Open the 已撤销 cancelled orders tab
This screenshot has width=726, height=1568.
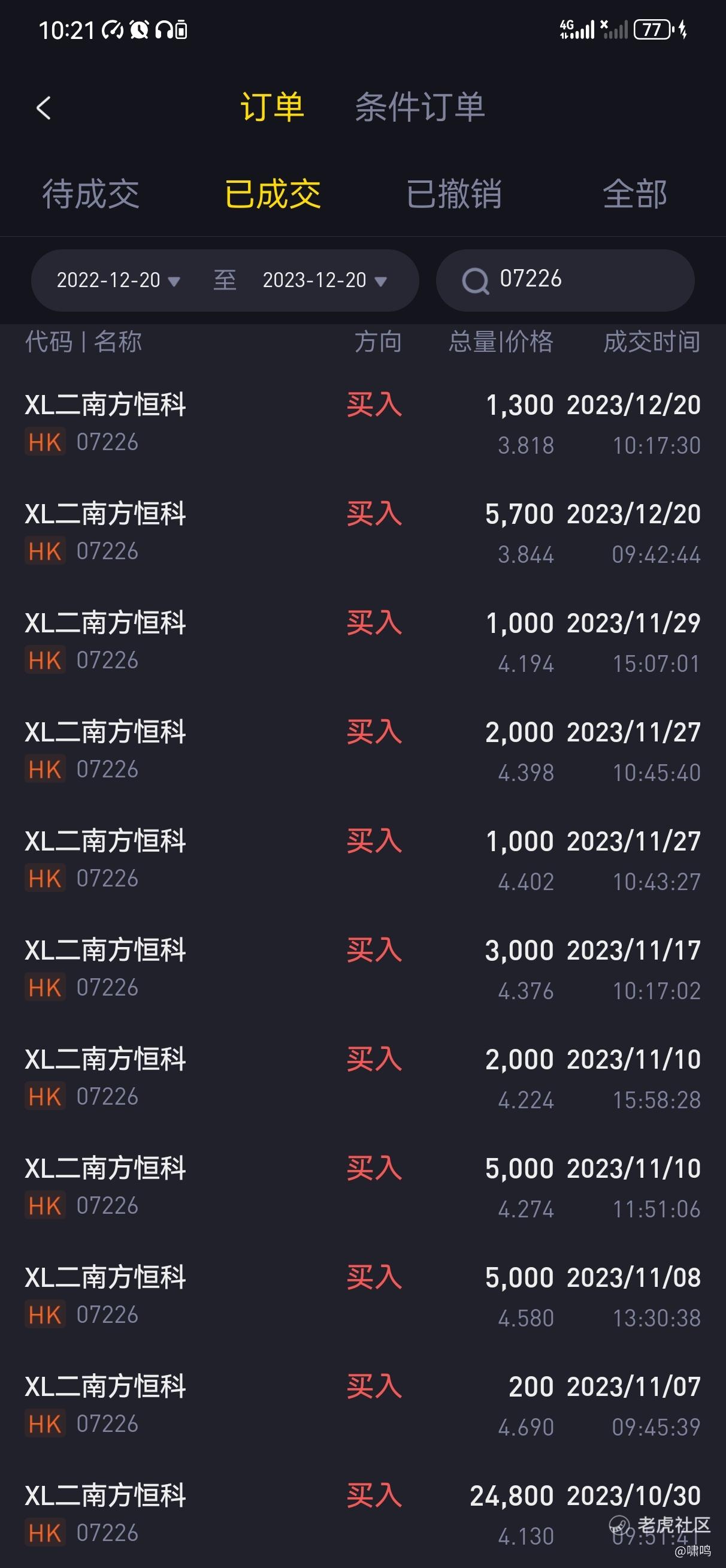454,194
